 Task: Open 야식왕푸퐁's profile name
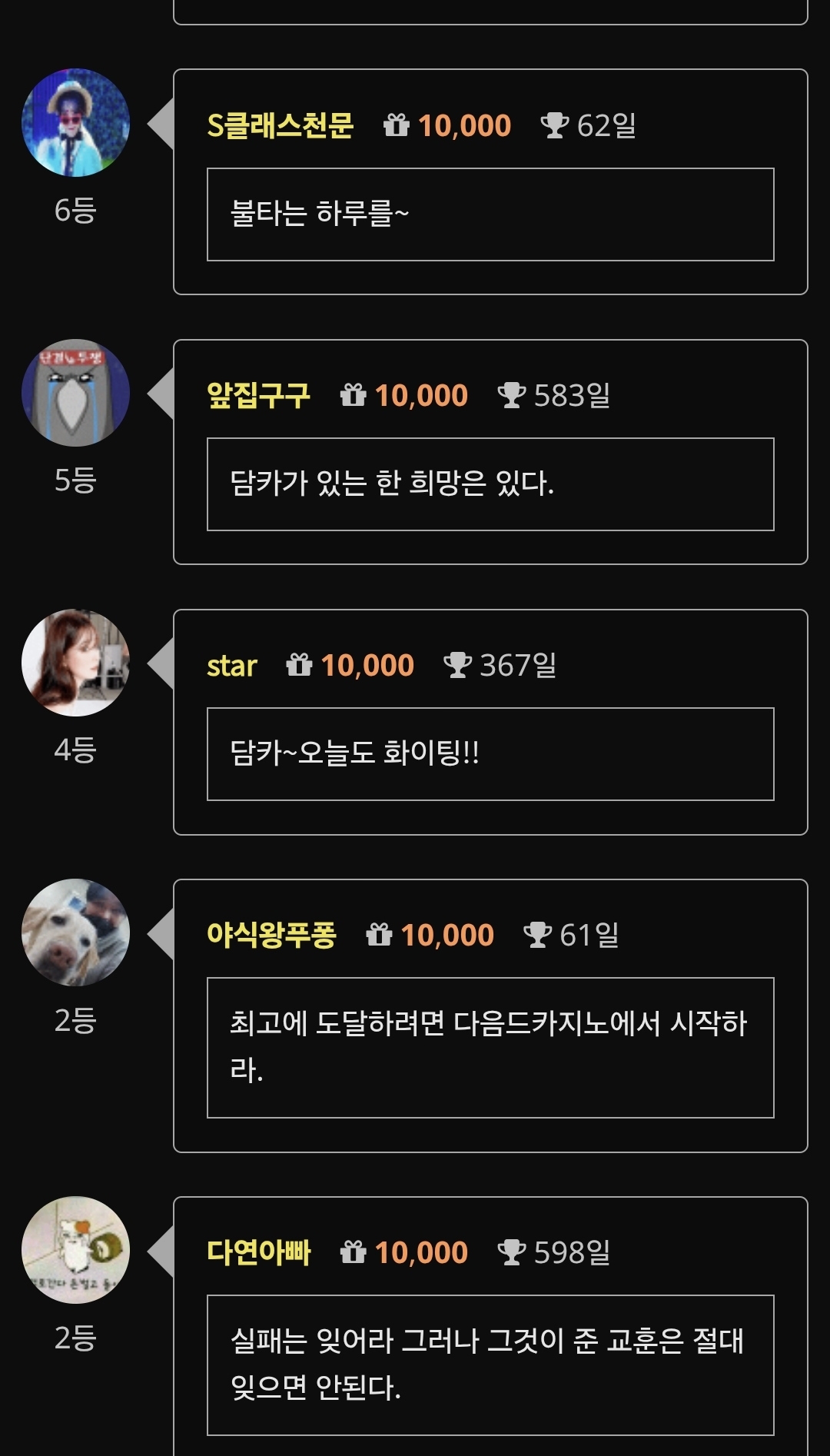point(271,935)
